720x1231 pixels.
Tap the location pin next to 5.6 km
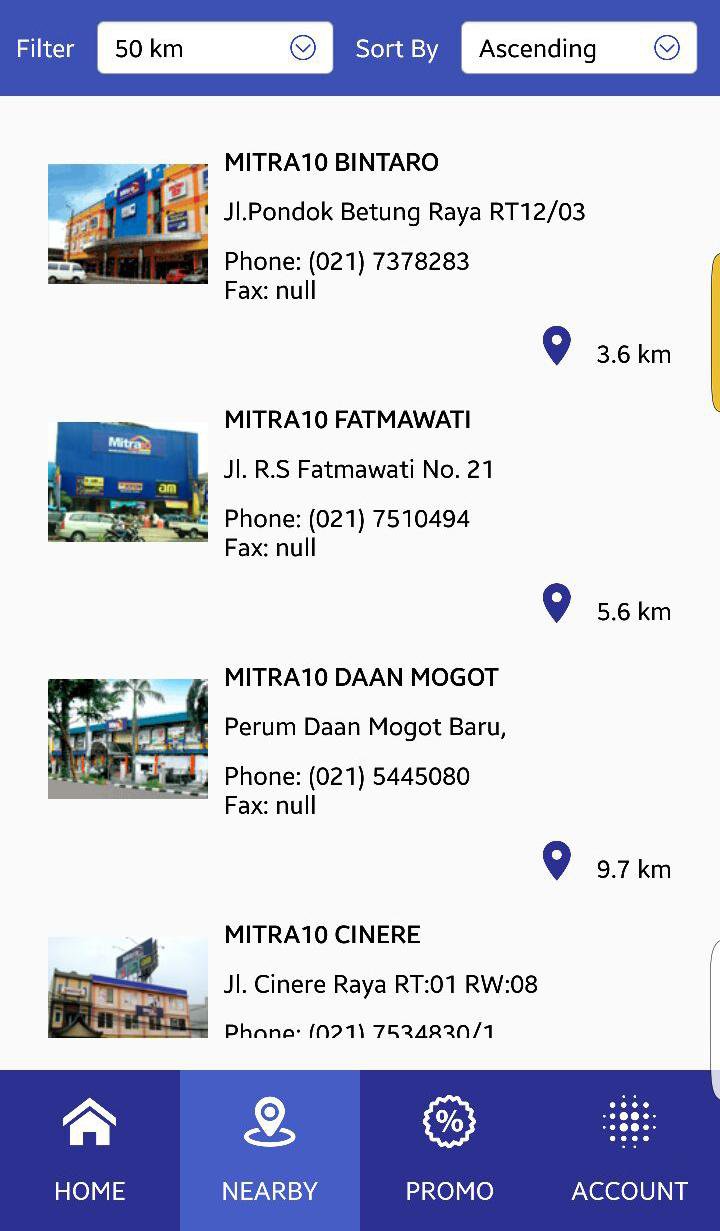[x=556, y=604]
